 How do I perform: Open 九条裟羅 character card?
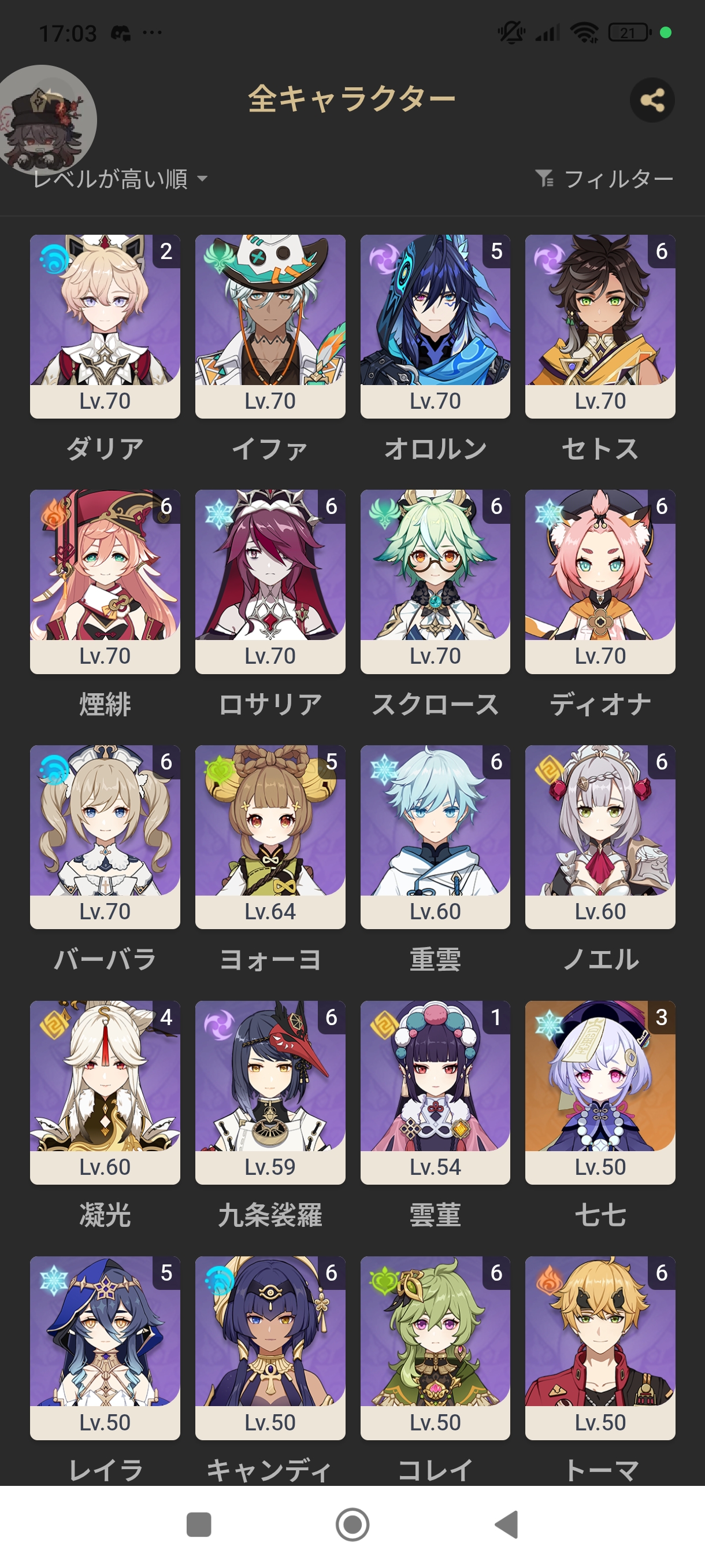tap(270, 1092)
